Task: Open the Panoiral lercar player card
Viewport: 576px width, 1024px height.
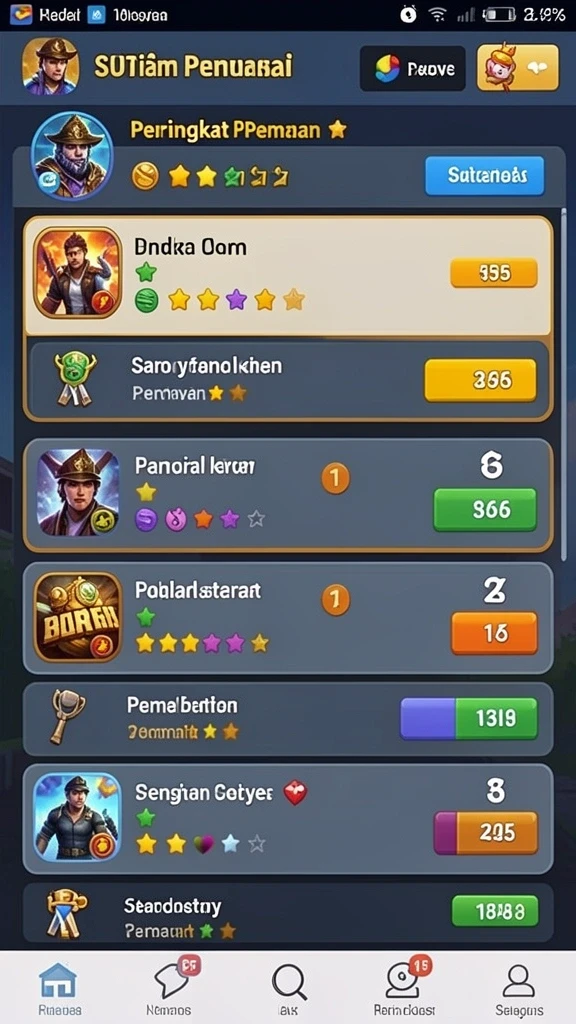Action: click(288, 494)
